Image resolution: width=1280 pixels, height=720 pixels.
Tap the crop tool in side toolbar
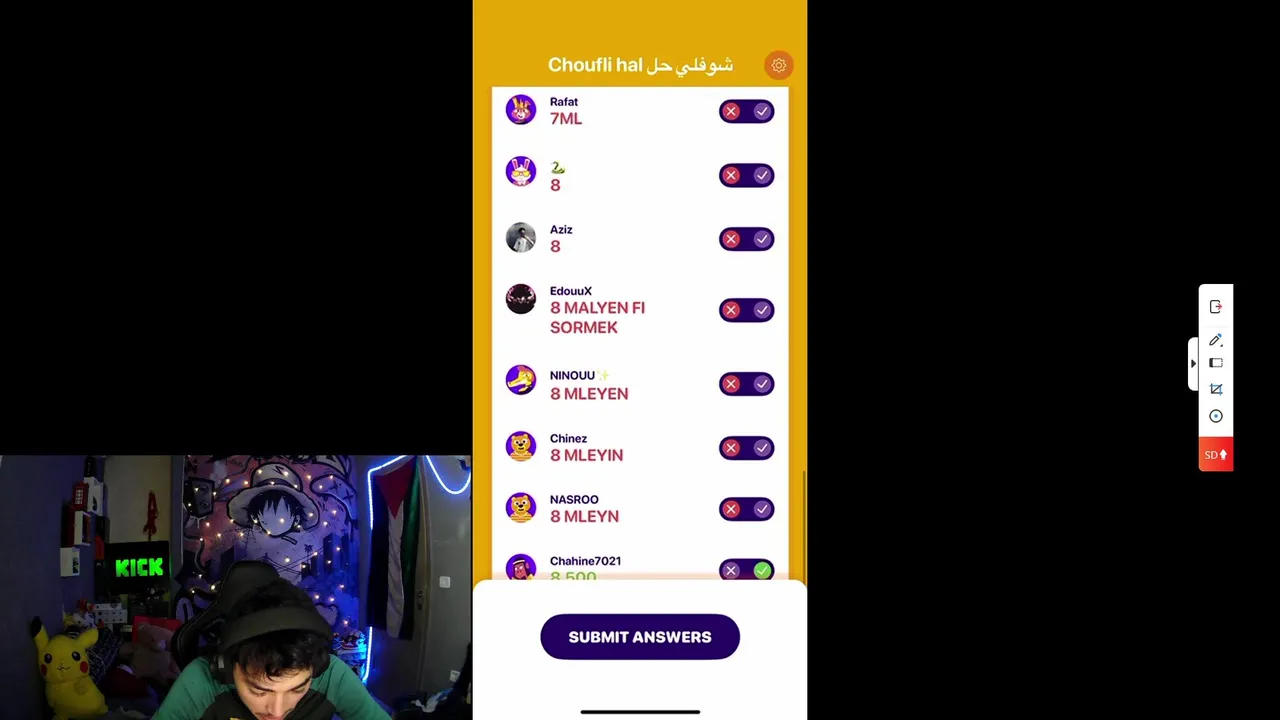point(1216,389)
